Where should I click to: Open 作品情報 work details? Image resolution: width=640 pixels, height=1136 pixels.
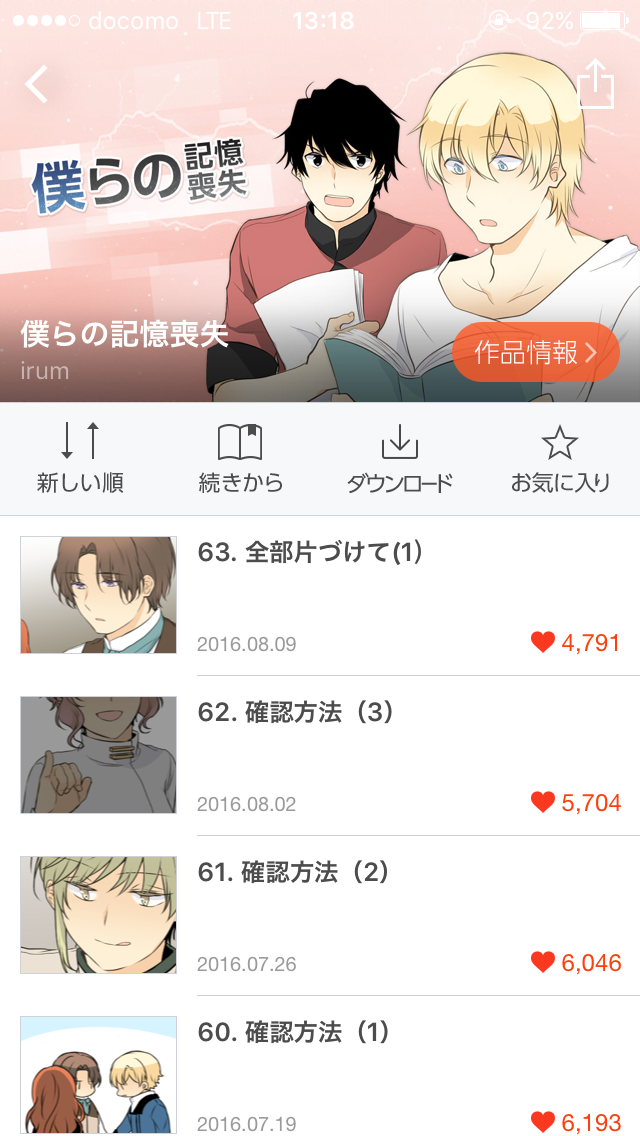click(x=536, y=352)
